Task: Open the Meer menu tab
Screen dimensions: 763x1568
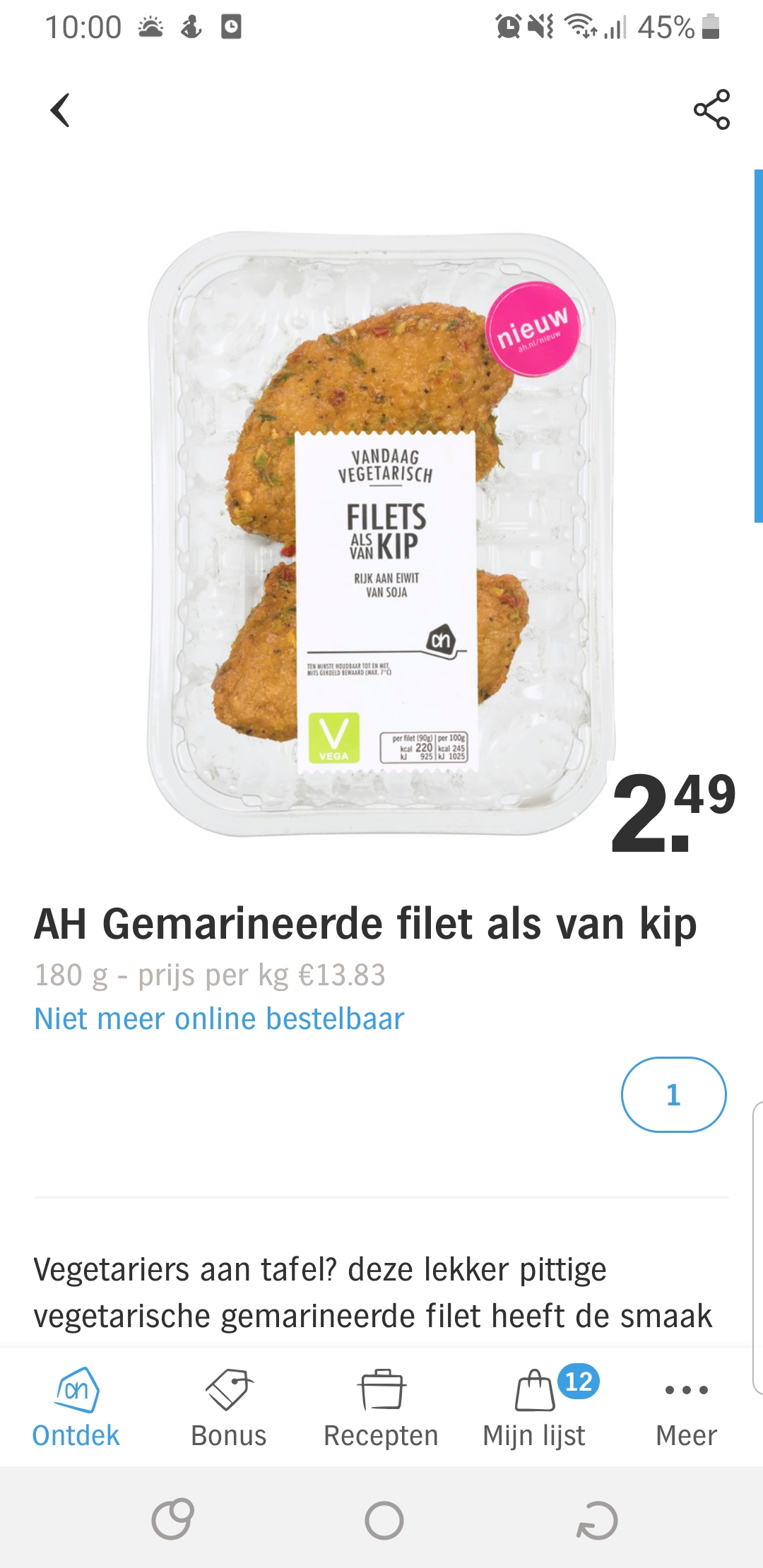Action: 686,1407
